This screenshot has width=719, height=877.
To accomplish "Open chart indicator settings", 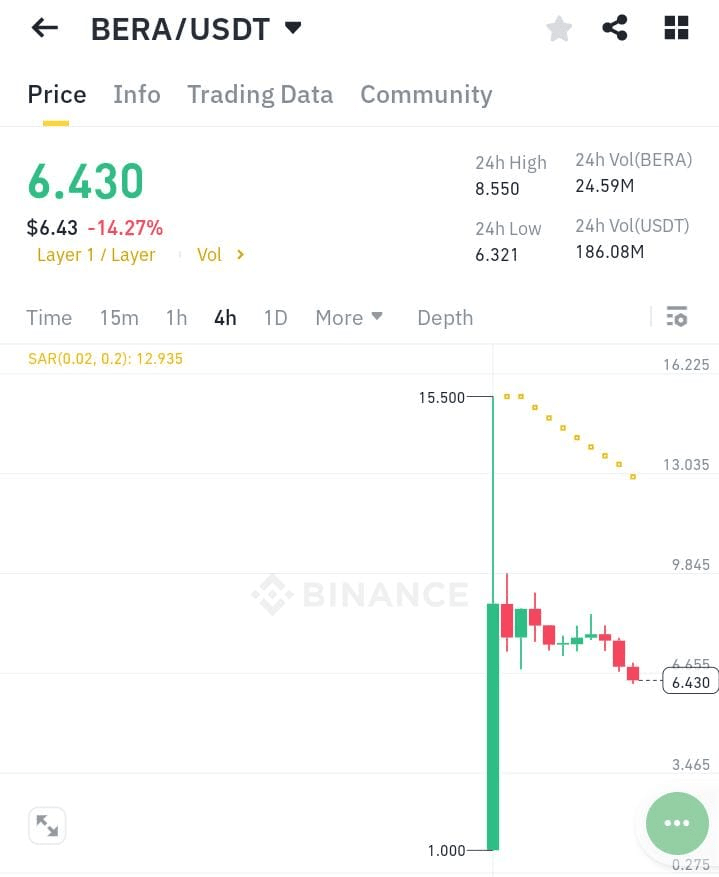I will [x=677, y=317].
